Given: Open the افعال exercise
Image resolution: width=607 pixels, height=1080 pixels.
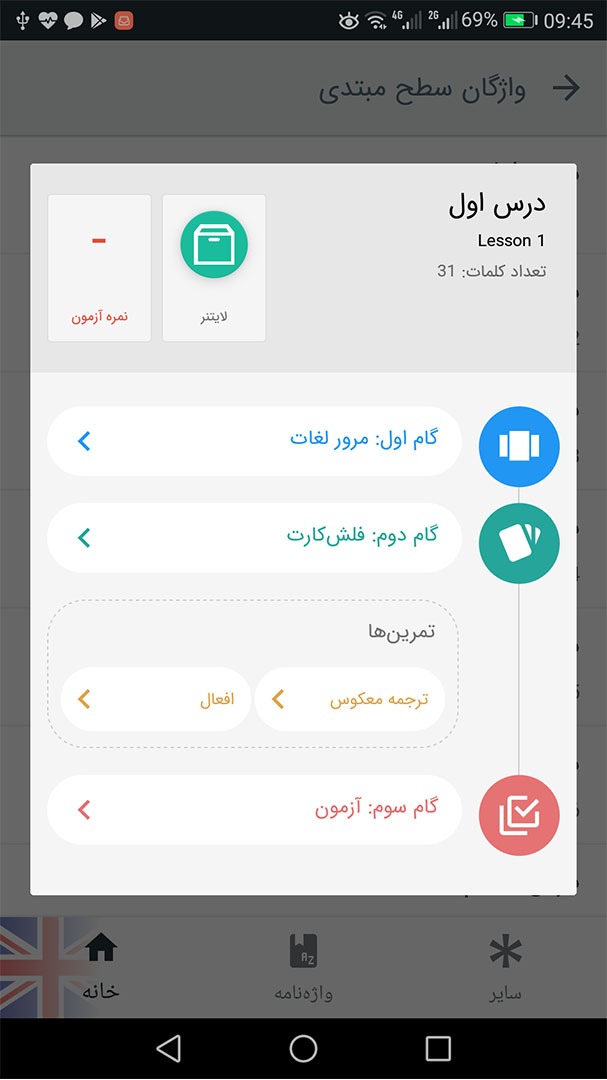Looking at the screenshot, I should coord(156,699).
